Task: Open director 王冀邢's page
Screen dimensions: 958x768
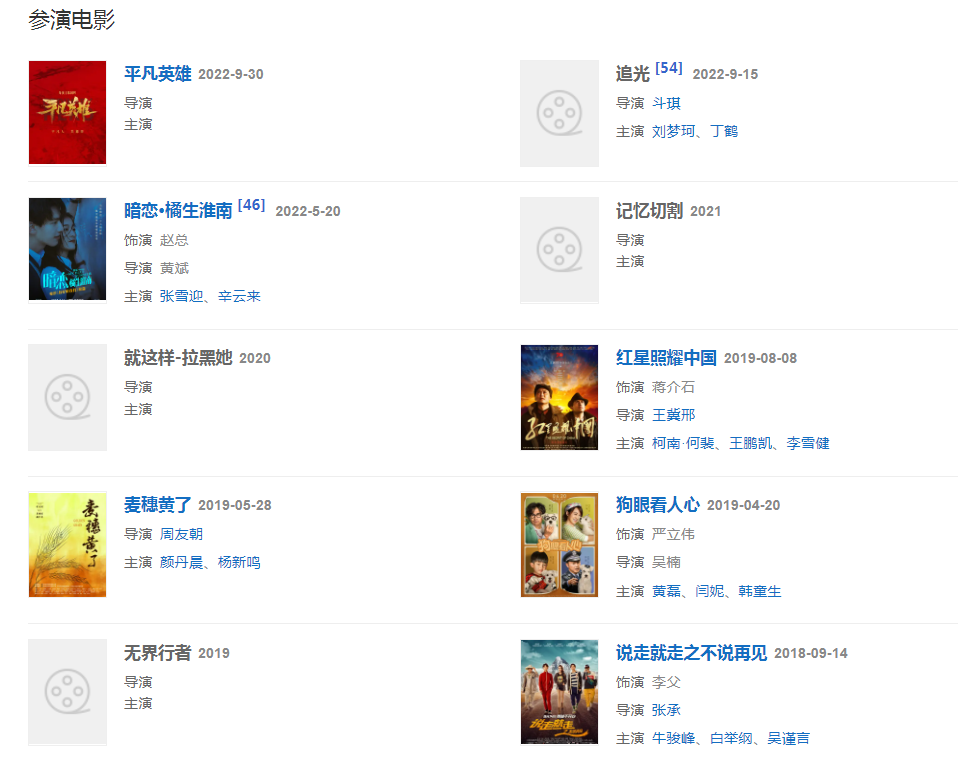Action: click(673, 415)
